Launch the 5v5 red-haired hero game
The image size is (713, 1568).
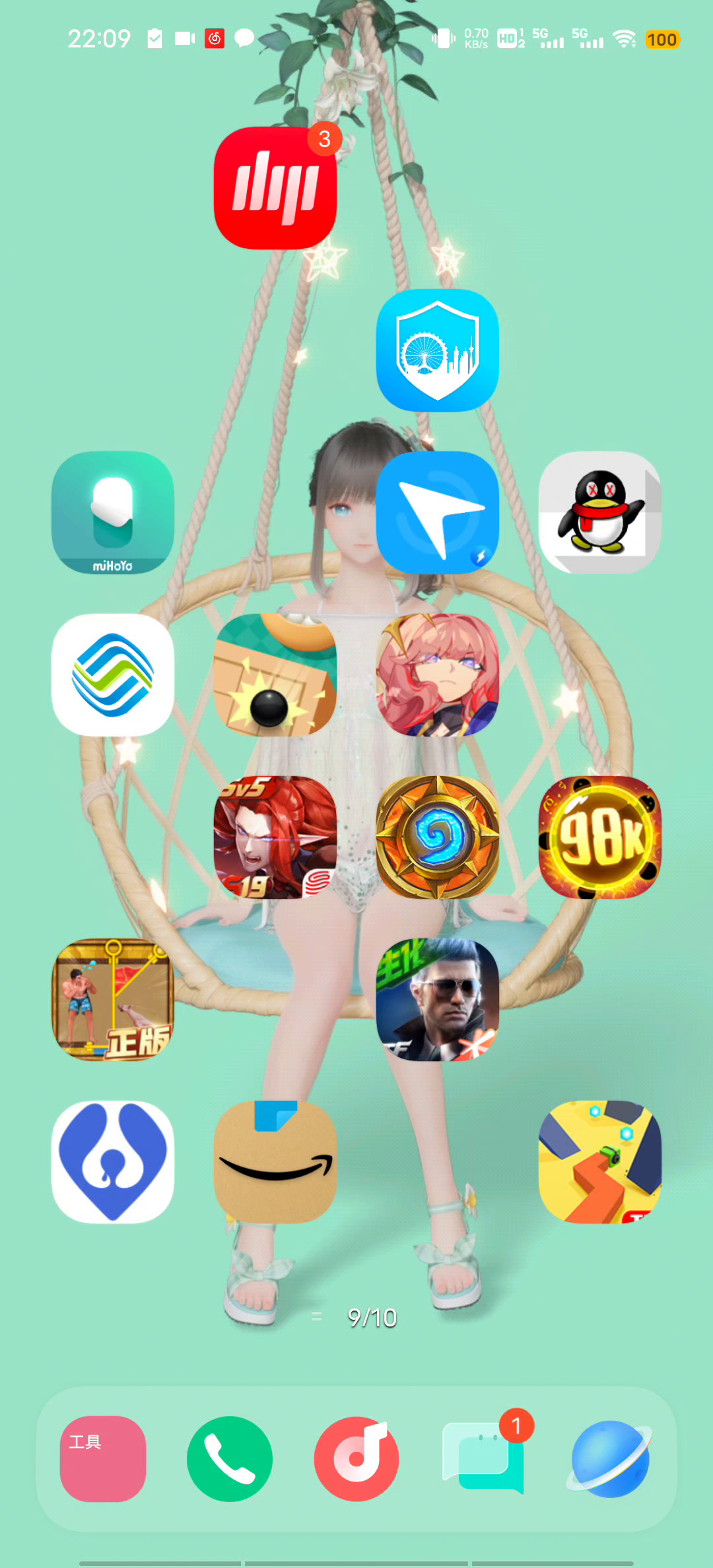click(x=275, y=837)
